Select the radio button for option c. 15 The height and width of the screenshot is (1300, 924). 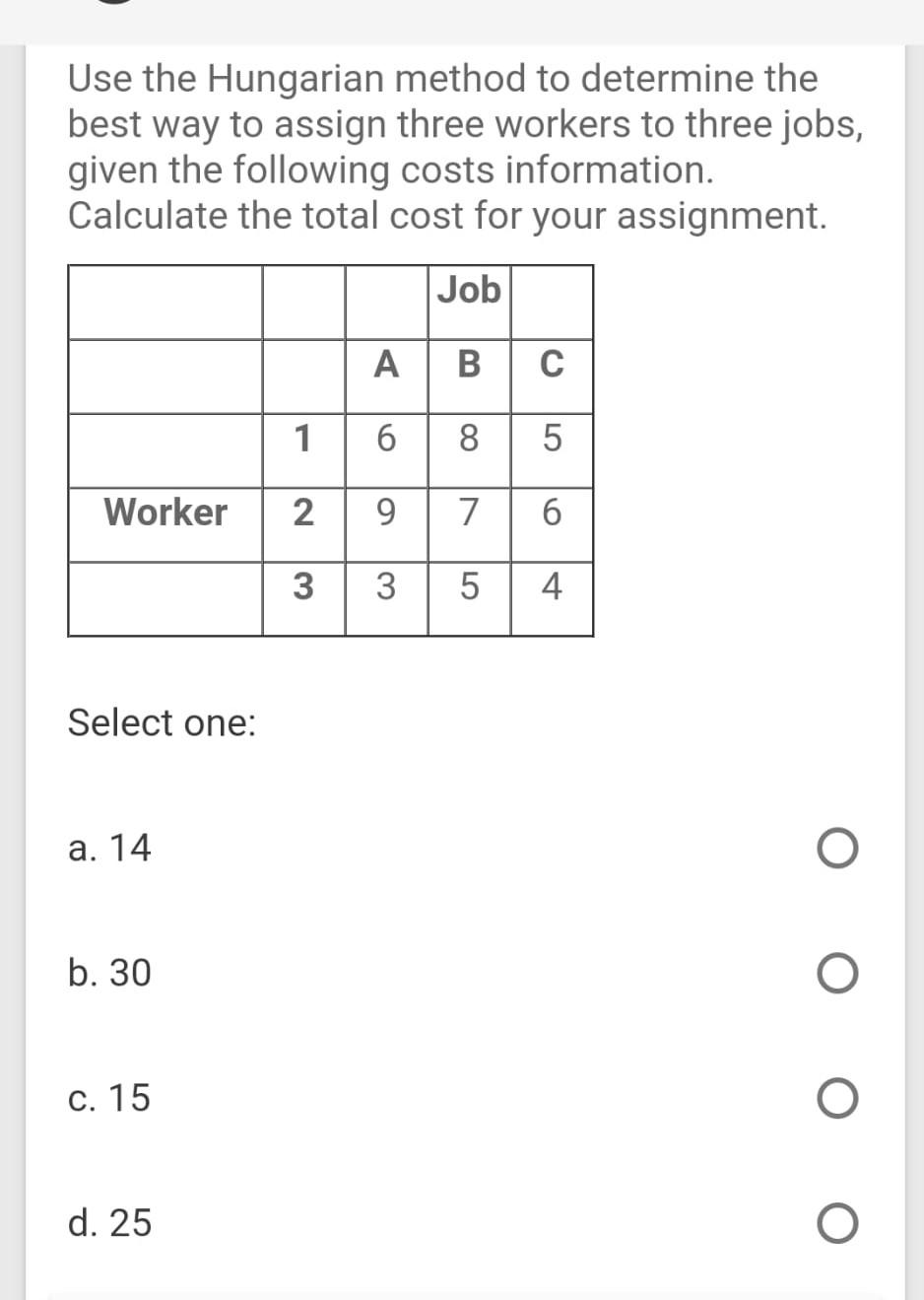(x=836, y=1098)
